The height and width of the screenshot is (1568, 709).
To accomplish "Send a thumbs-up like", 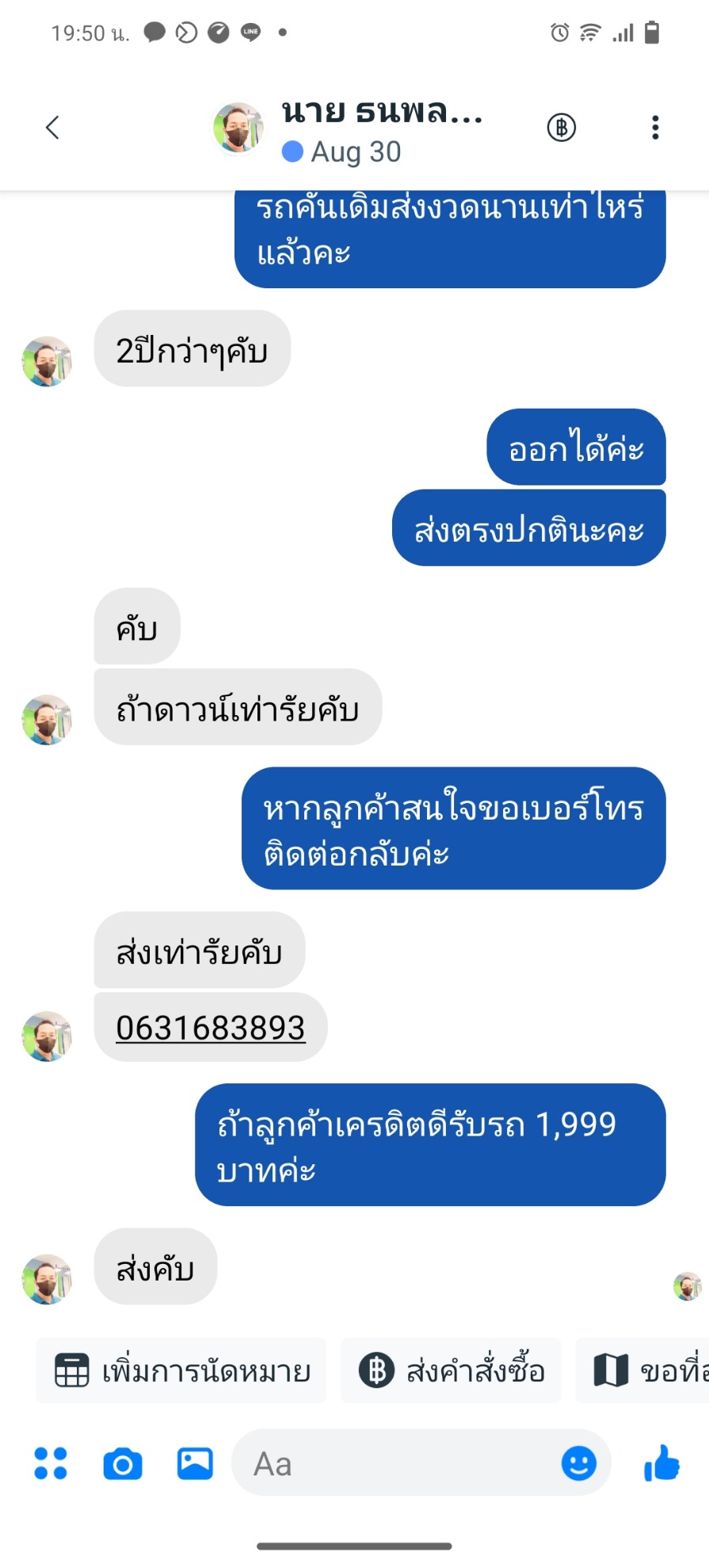I will pyautogui.click(x=662, y=1463).
